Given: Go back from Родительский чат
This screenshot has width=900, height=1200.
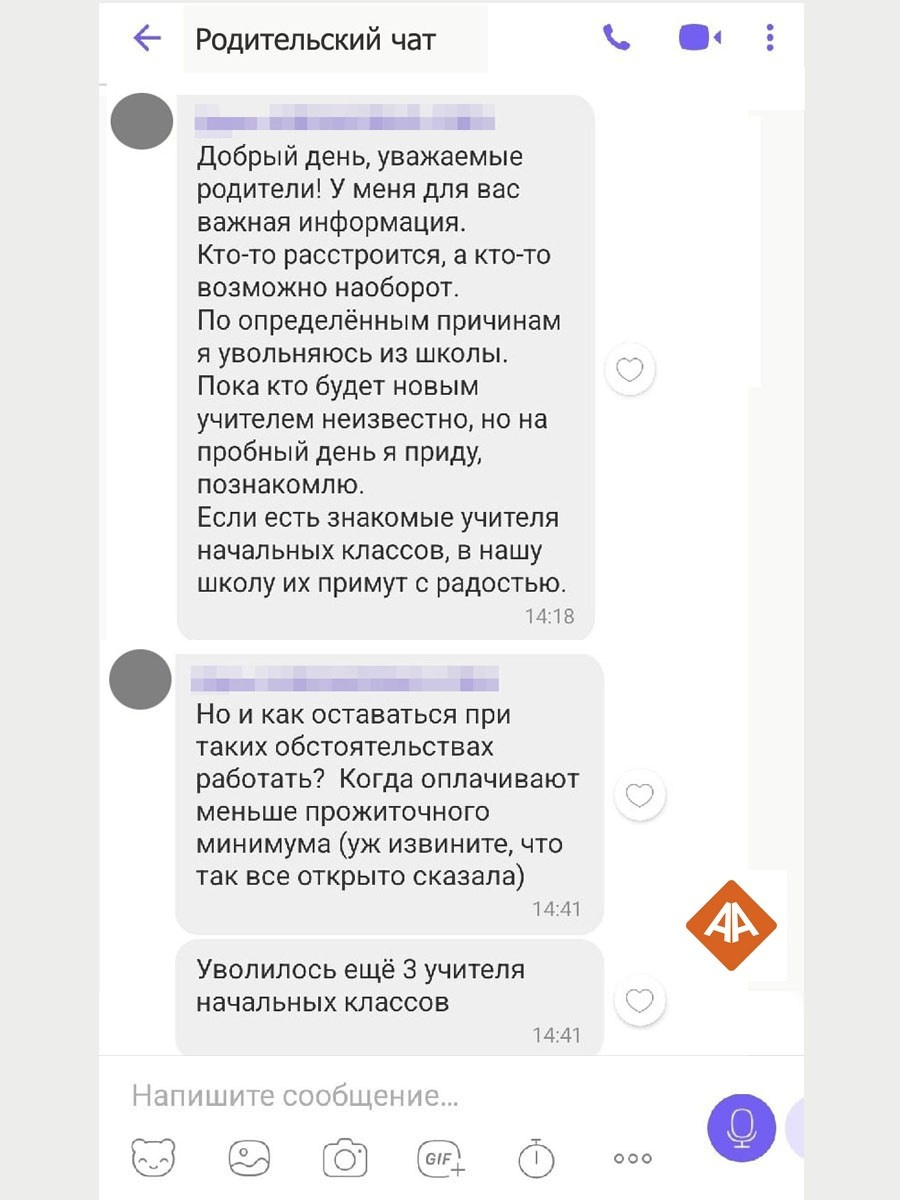Looking at the screenshot, I should tap(147, 39).
